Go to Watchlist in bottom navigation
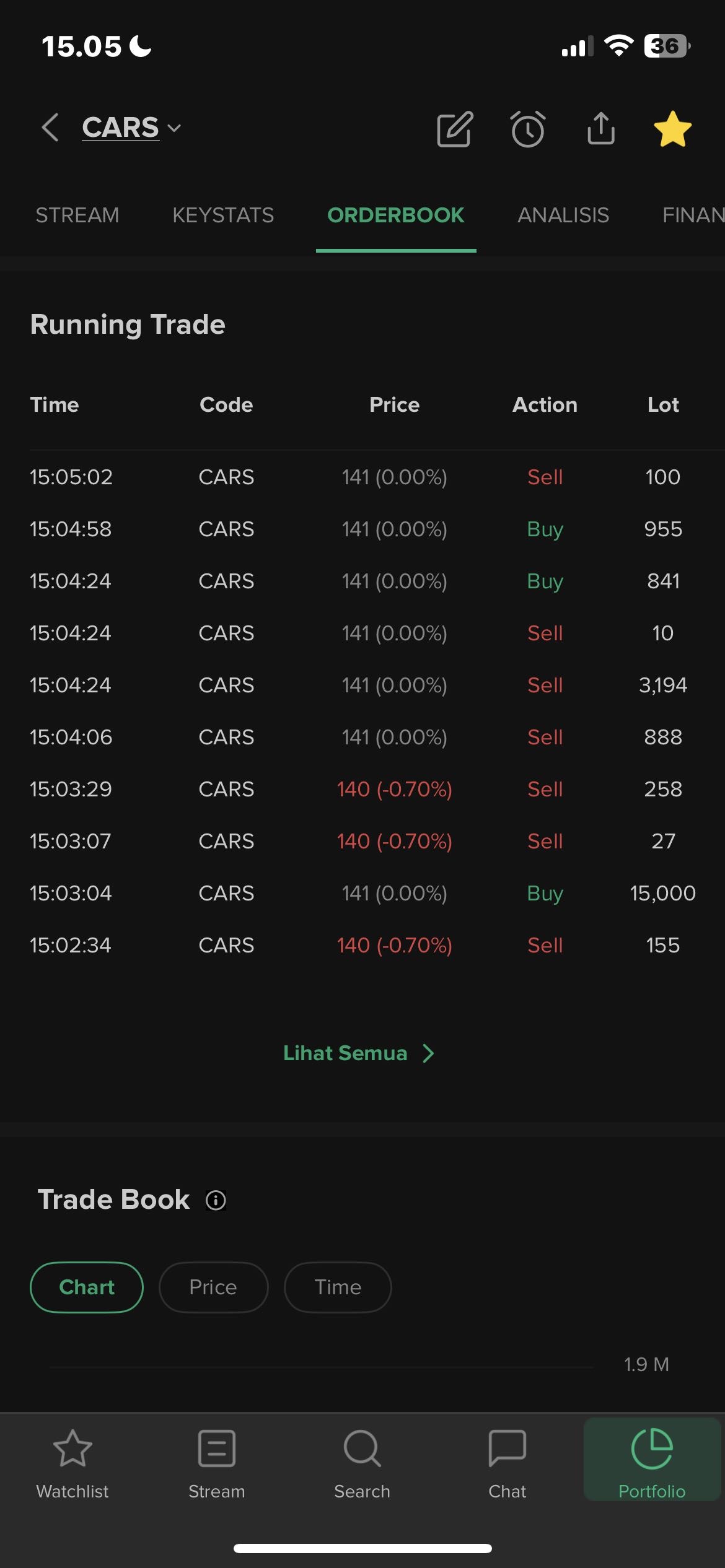 (x=72, y=1464)
